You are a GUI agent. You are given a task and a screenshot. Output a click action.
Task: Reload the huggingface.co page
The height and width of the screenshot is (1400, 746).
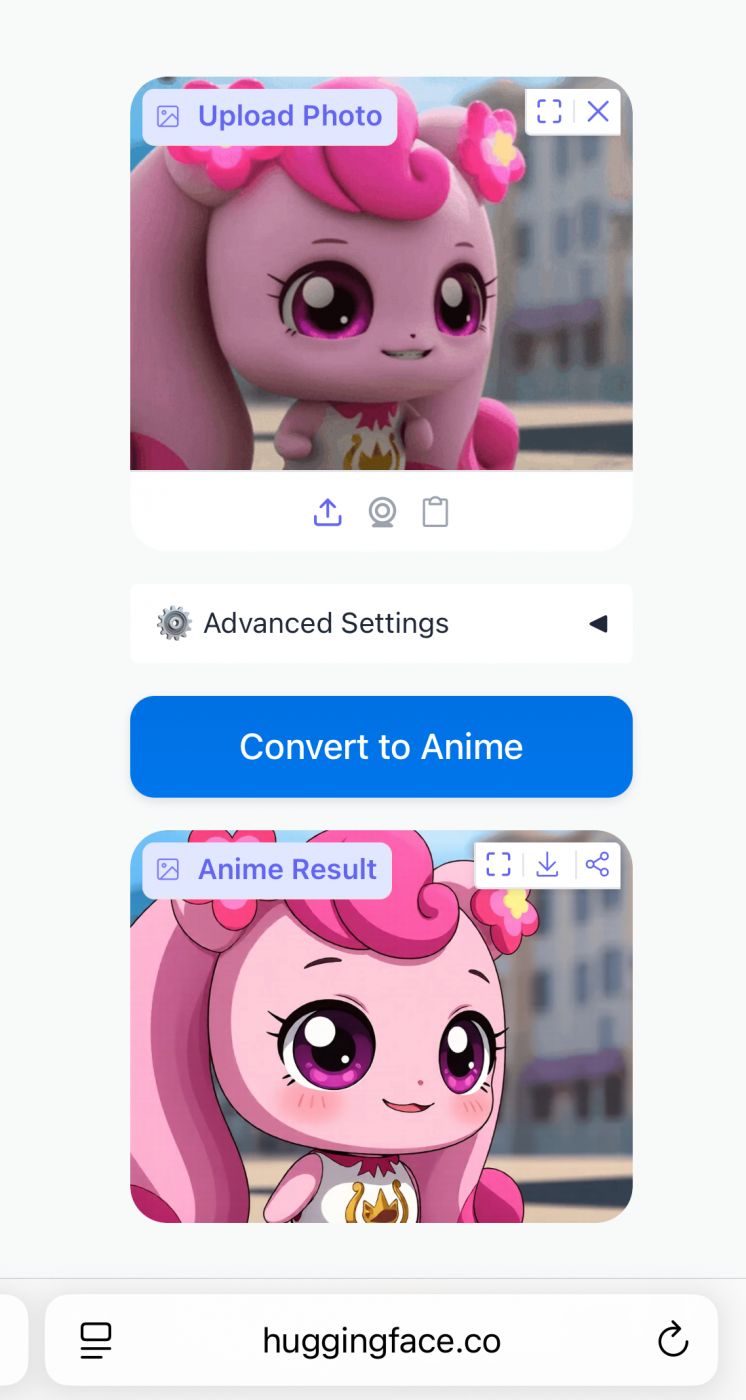[673, 1340]
